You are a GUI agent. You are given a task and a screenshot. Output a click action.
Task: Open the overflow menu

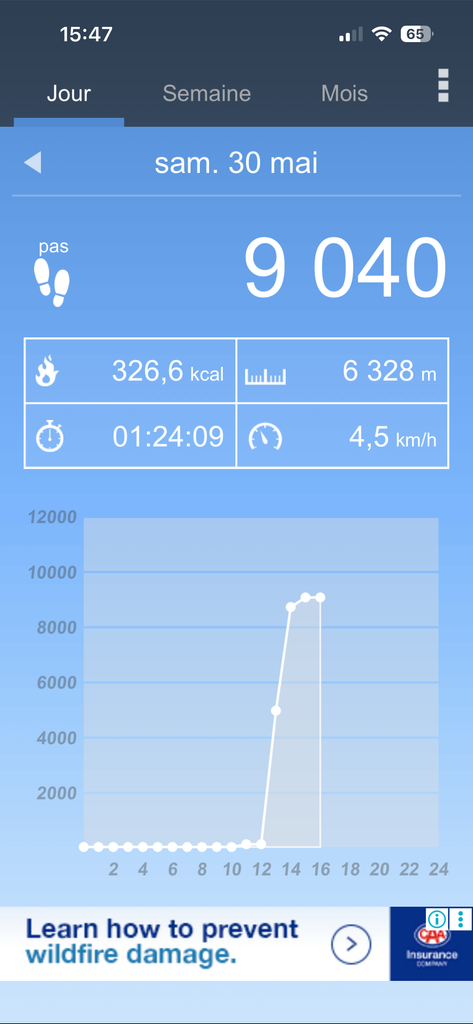pyautogui.click(x=443, y=85)
